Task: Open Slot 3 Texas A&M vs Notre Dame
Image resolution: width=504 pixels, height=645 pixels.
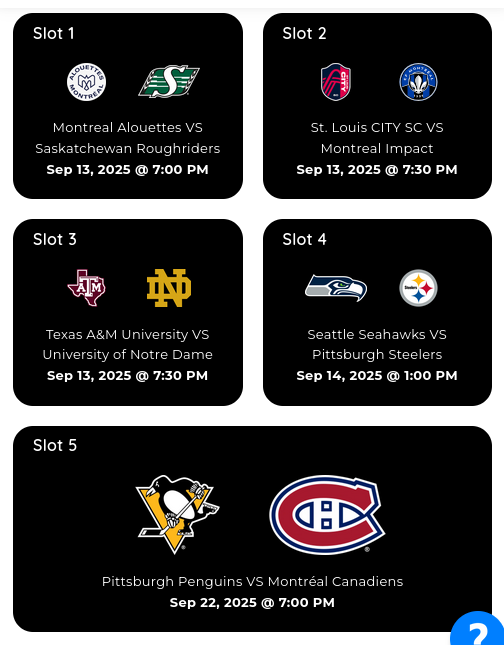Action: pos(128,312)
